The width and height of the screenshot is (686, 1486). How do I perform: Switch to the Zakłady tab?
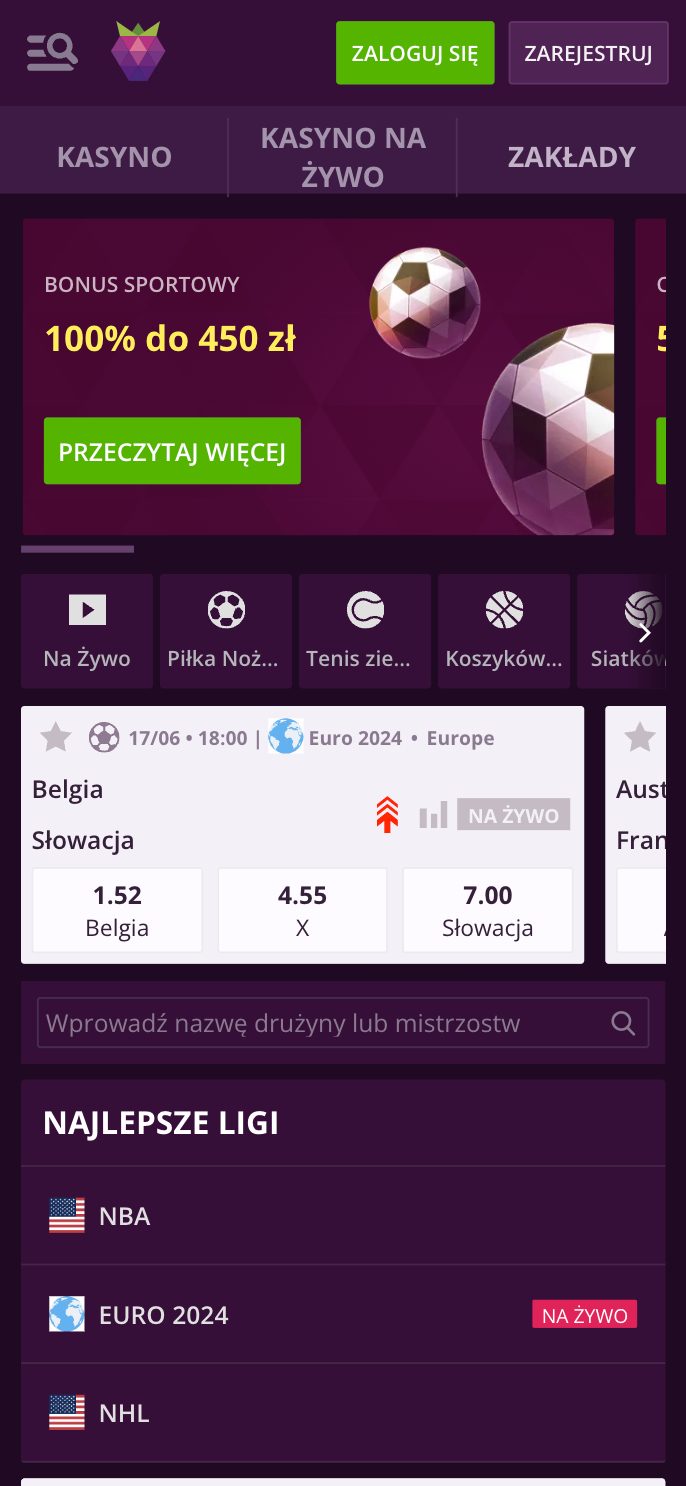571,157
